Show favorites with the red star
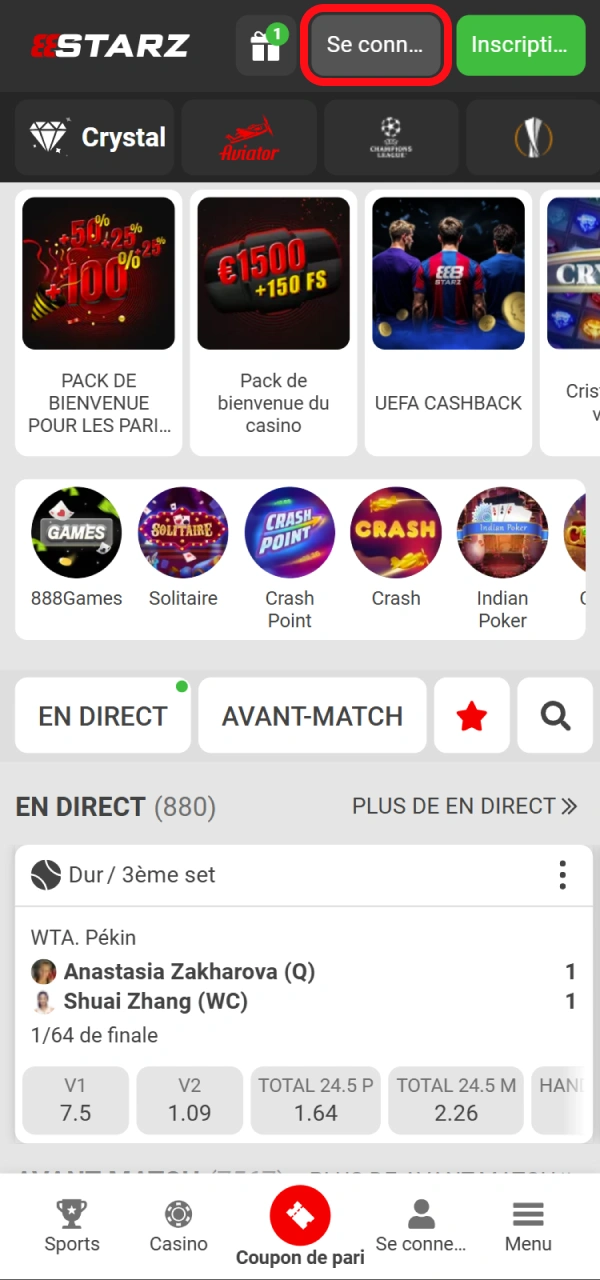600x1280 pixels. pyautogui.click(x=471, y=716)
